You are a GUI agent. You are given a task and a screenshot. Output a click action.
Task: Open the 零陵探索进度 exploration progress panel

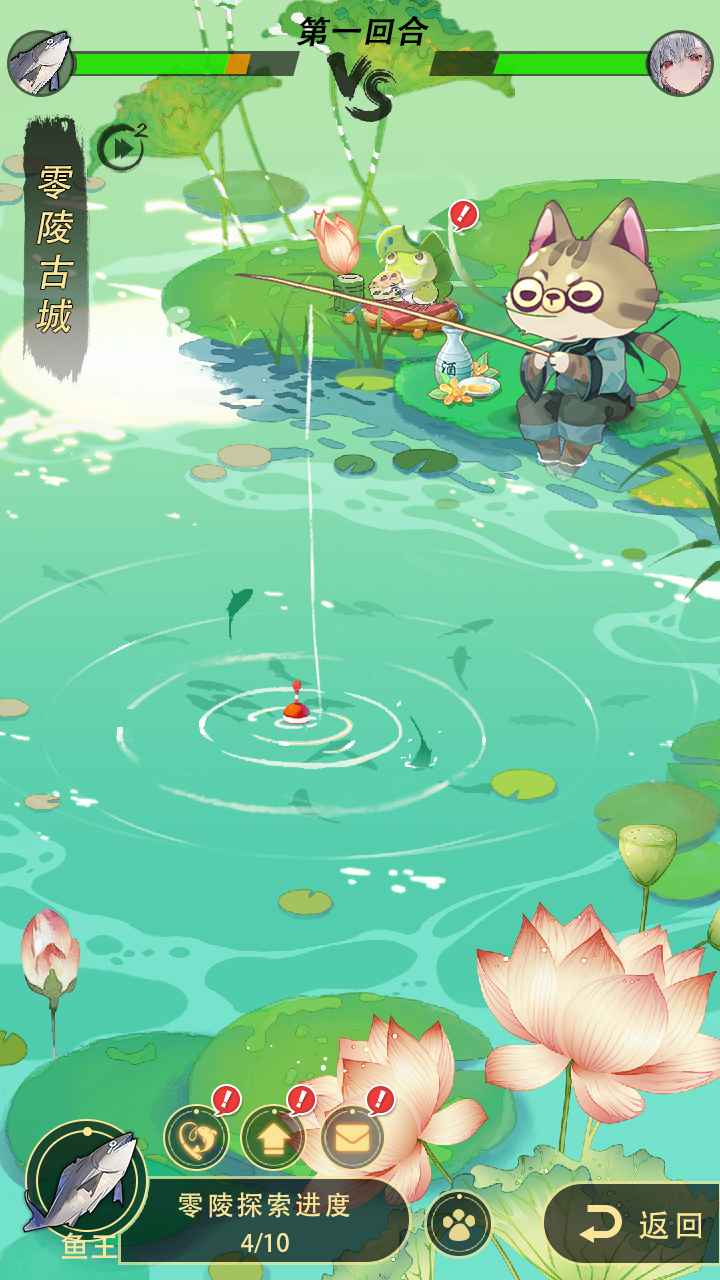[265, 1222]
